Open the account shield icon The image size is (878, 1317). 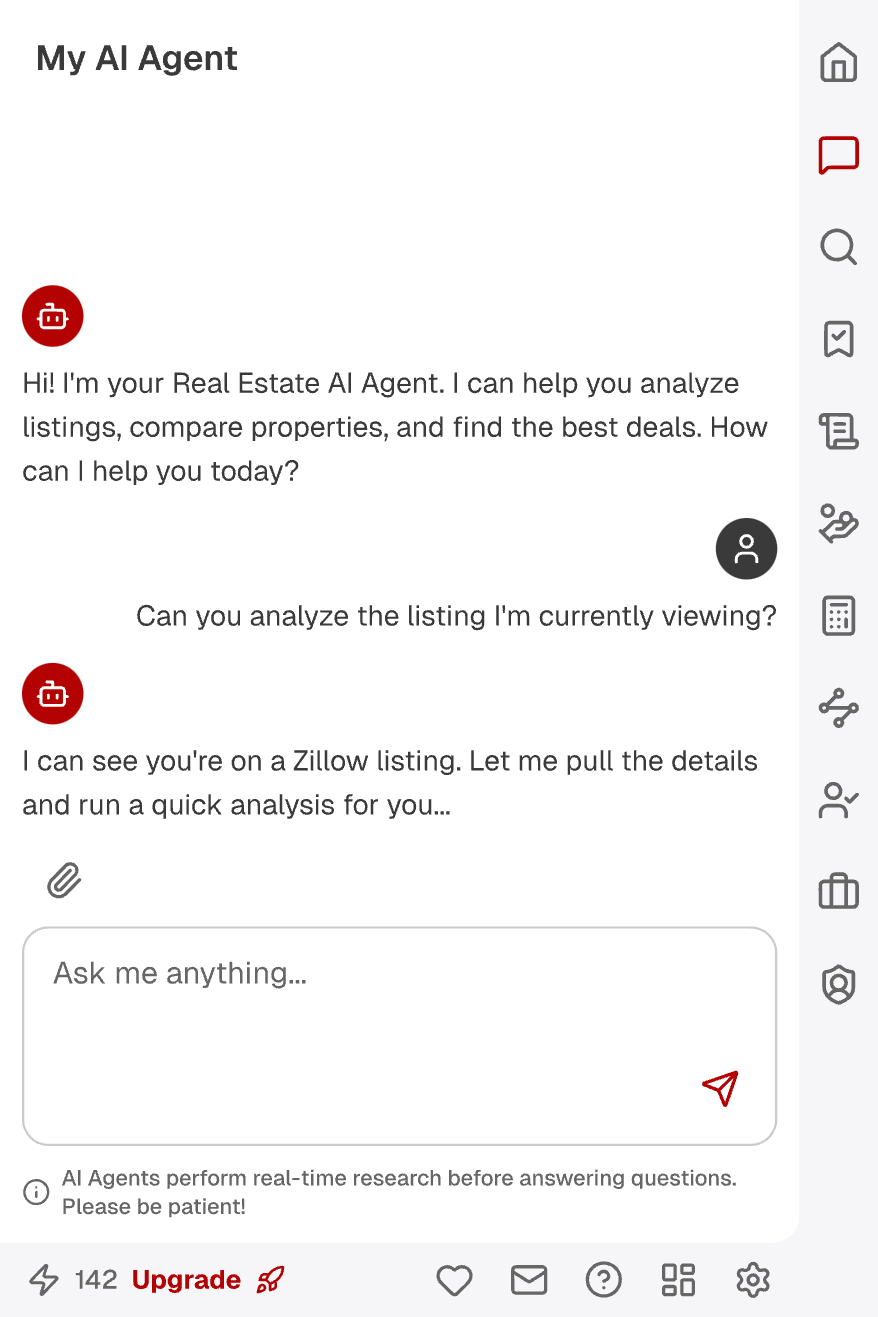click(837, 984)
